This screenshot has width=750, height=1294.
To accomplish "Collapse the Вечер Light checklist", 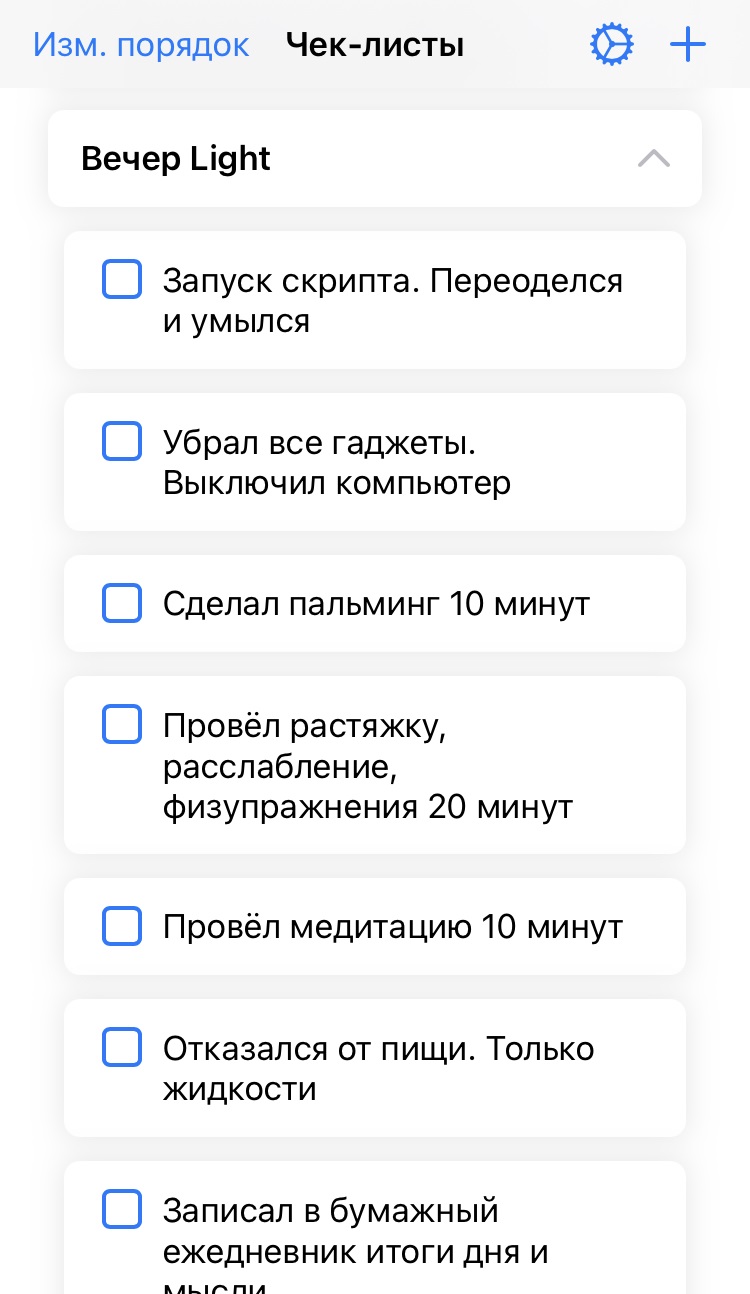I will (654, 158).
